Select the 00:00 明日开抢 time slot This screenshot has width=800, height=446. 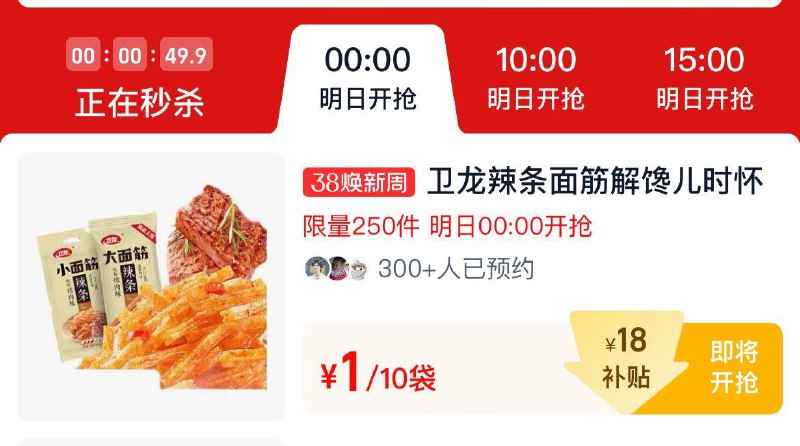pyautogui.click(x=367, y=78)
